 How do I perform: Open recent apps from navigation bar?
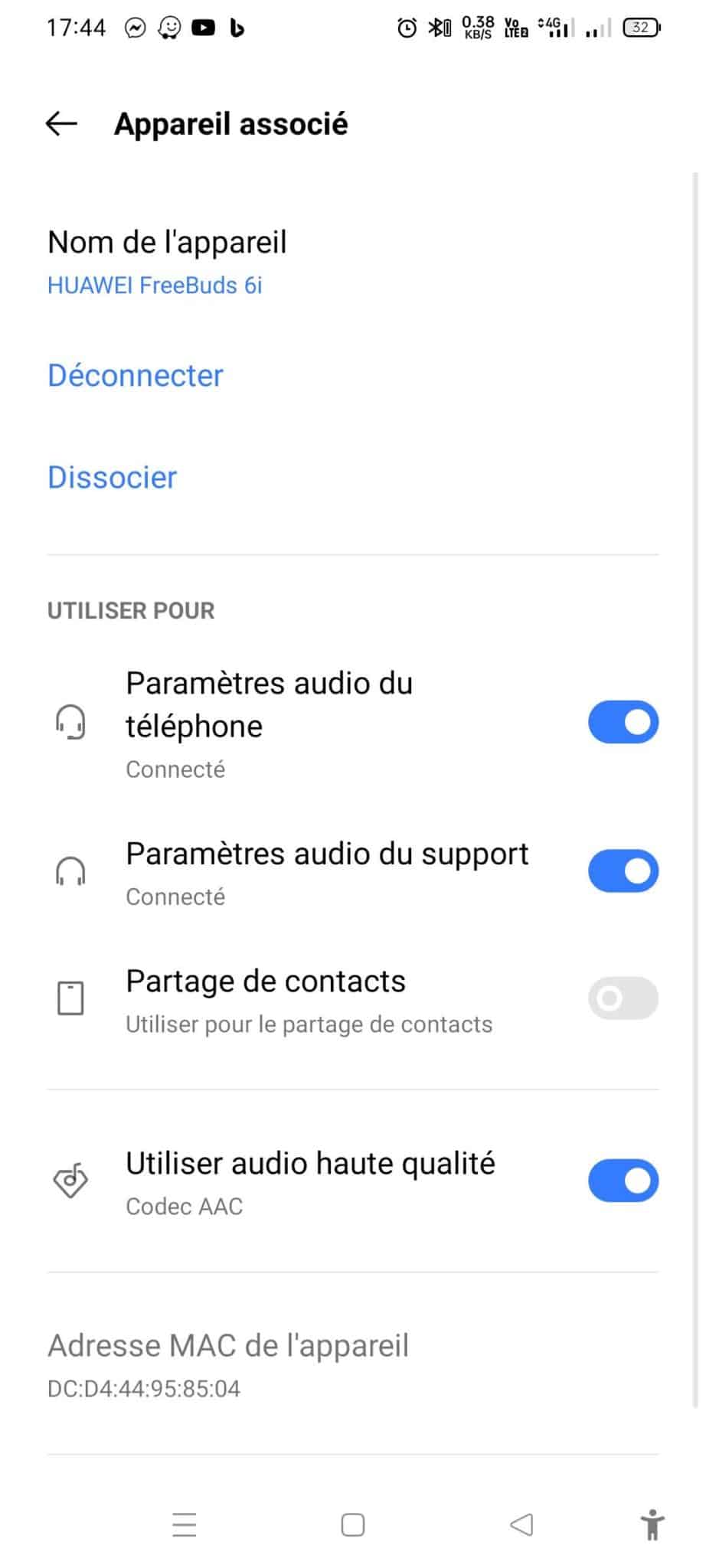point(185,1524)
